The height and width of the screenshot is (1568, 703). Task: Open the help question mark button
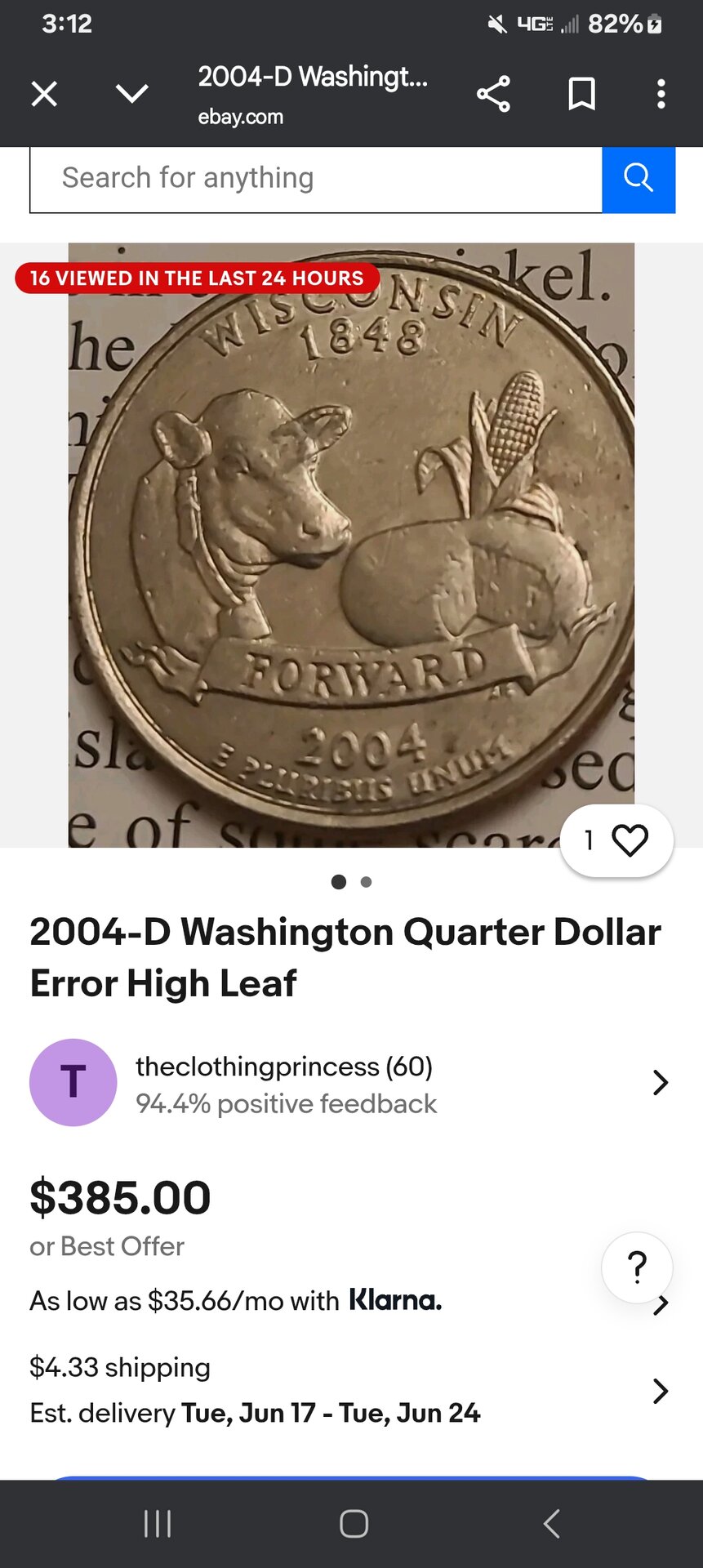pos(637,1267)
